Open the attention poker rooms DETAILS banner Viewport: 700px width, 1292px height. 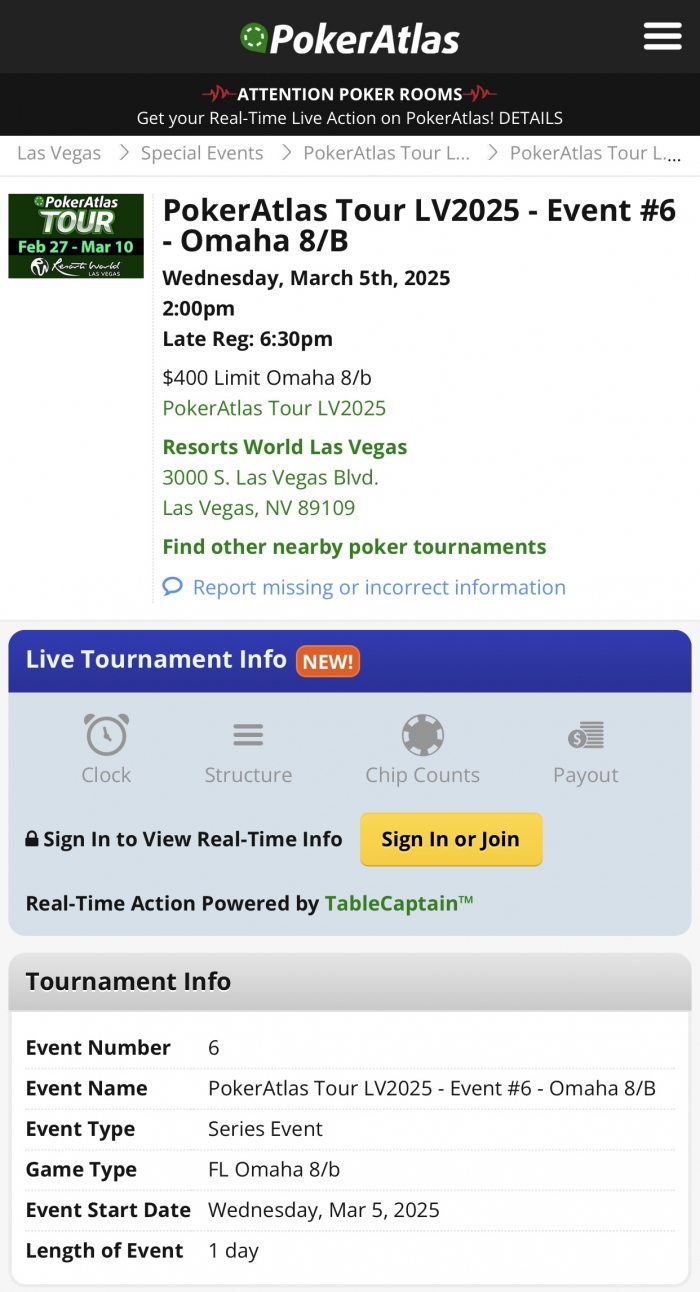(350, 106)
